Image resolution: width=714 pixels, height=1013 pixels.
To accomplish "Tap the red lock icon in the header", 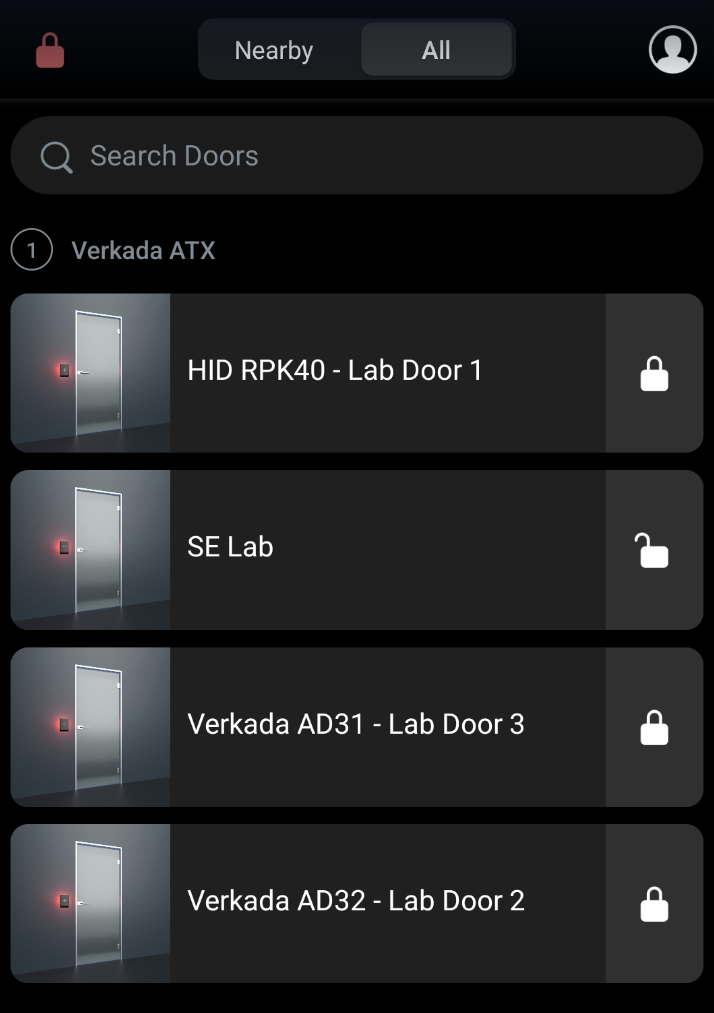I will point(50,51).
